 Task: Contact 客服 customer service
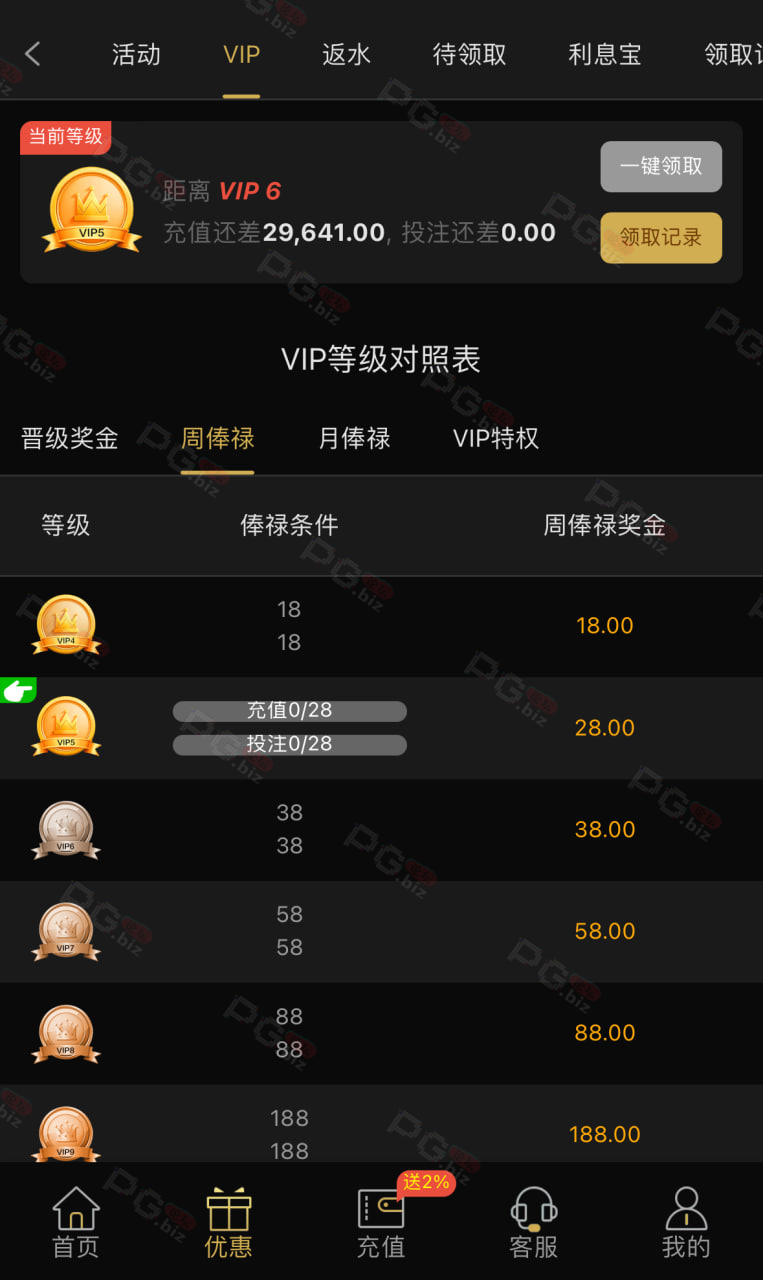pos(534,1222)
